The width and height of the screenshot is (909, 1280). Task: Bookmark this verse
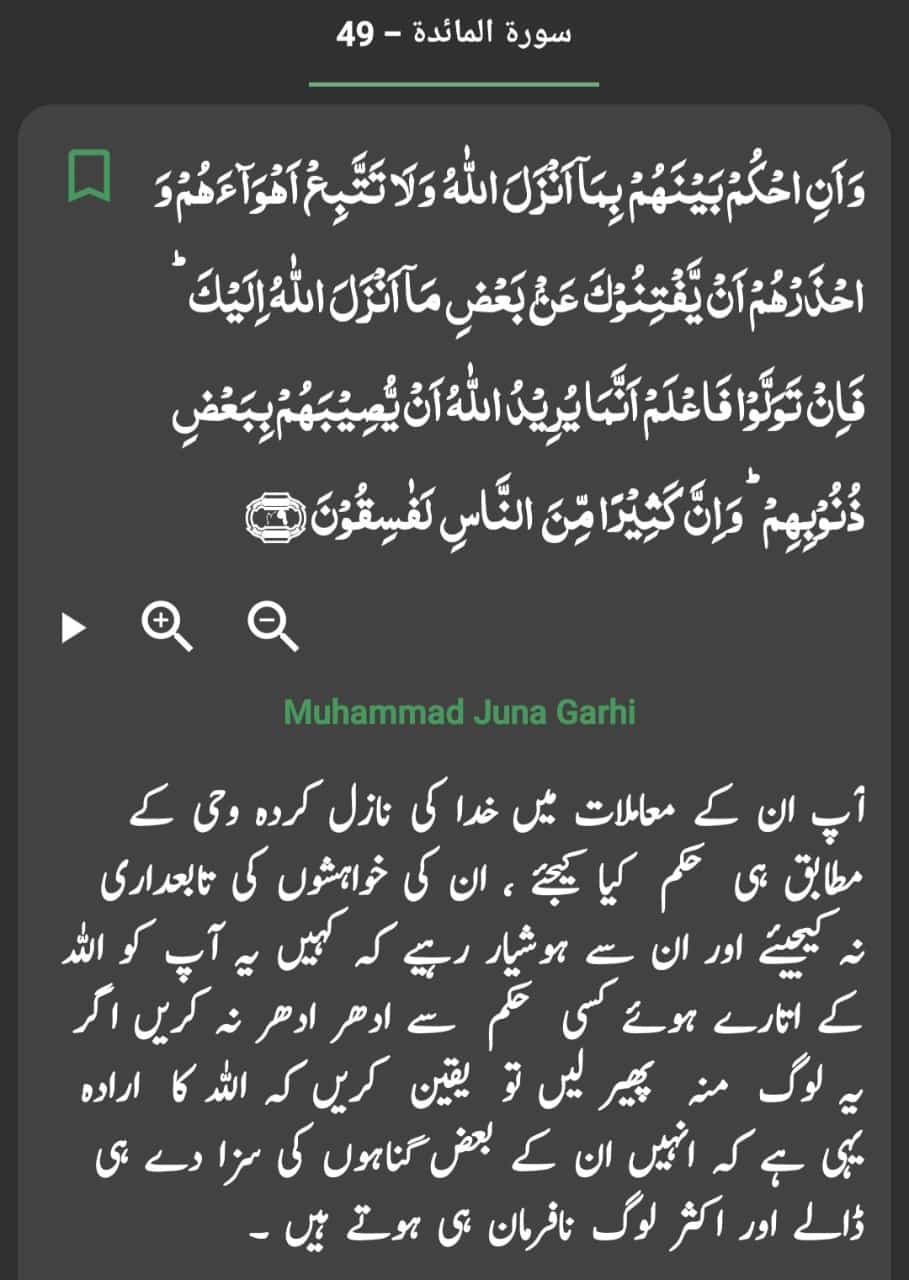[x=88, y=176]
